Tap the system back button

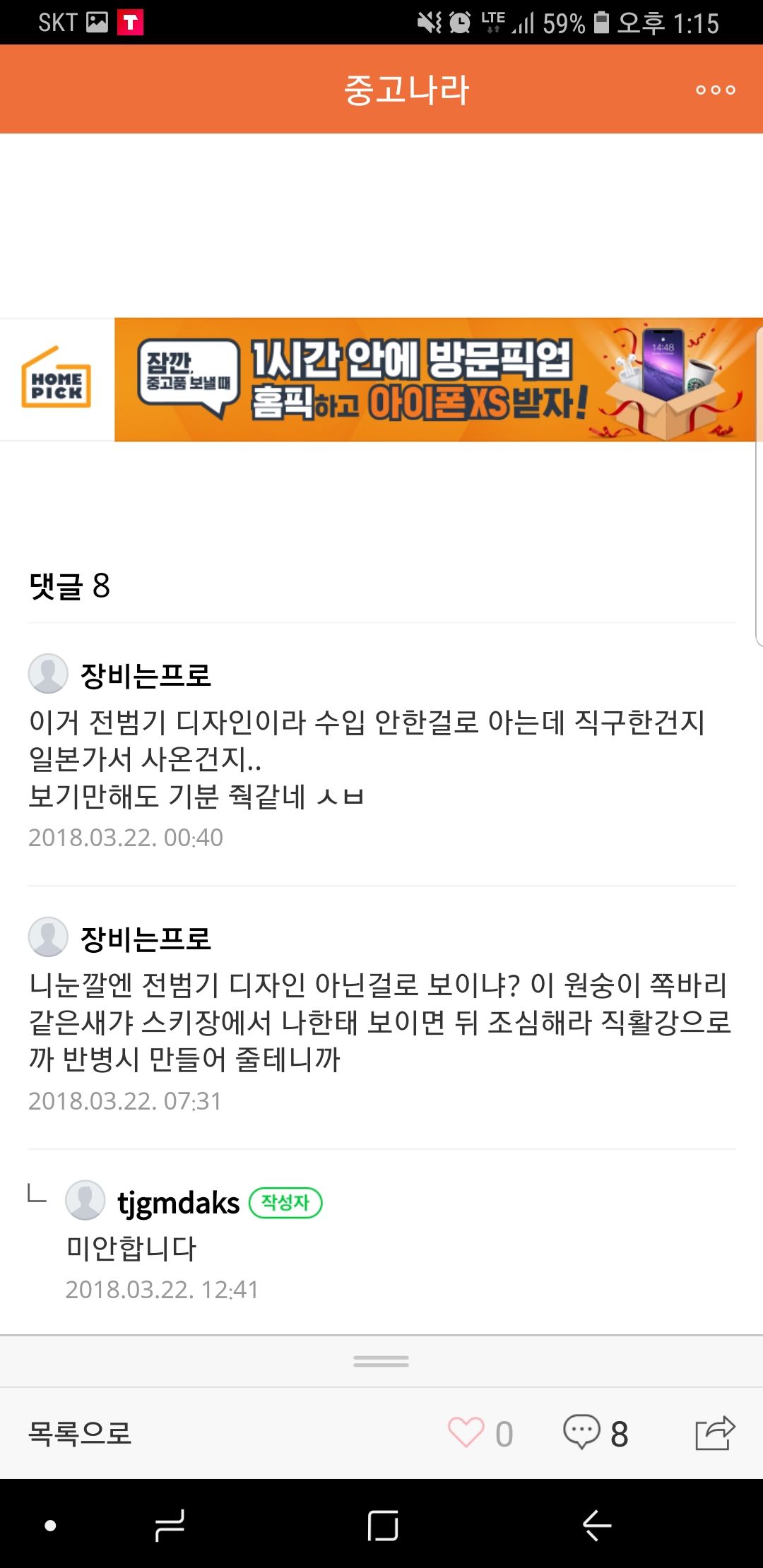pos(597,1526)
